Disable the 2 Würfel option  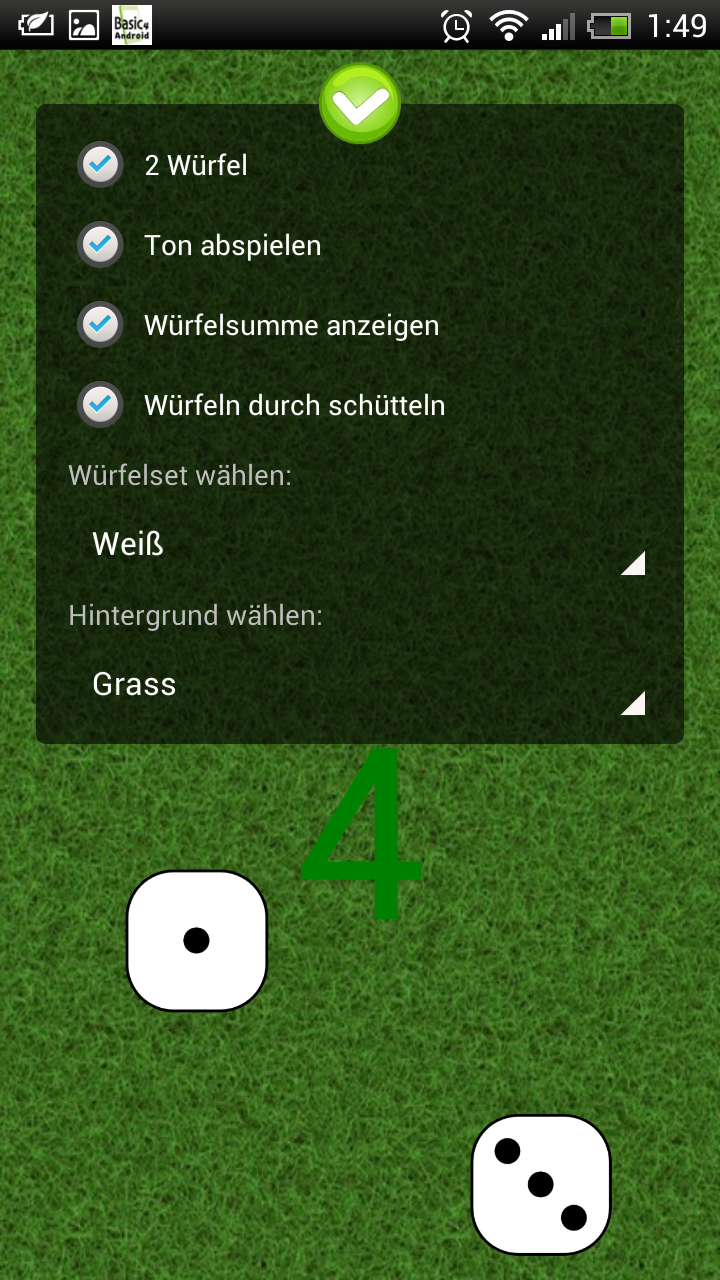pos(100,164)
